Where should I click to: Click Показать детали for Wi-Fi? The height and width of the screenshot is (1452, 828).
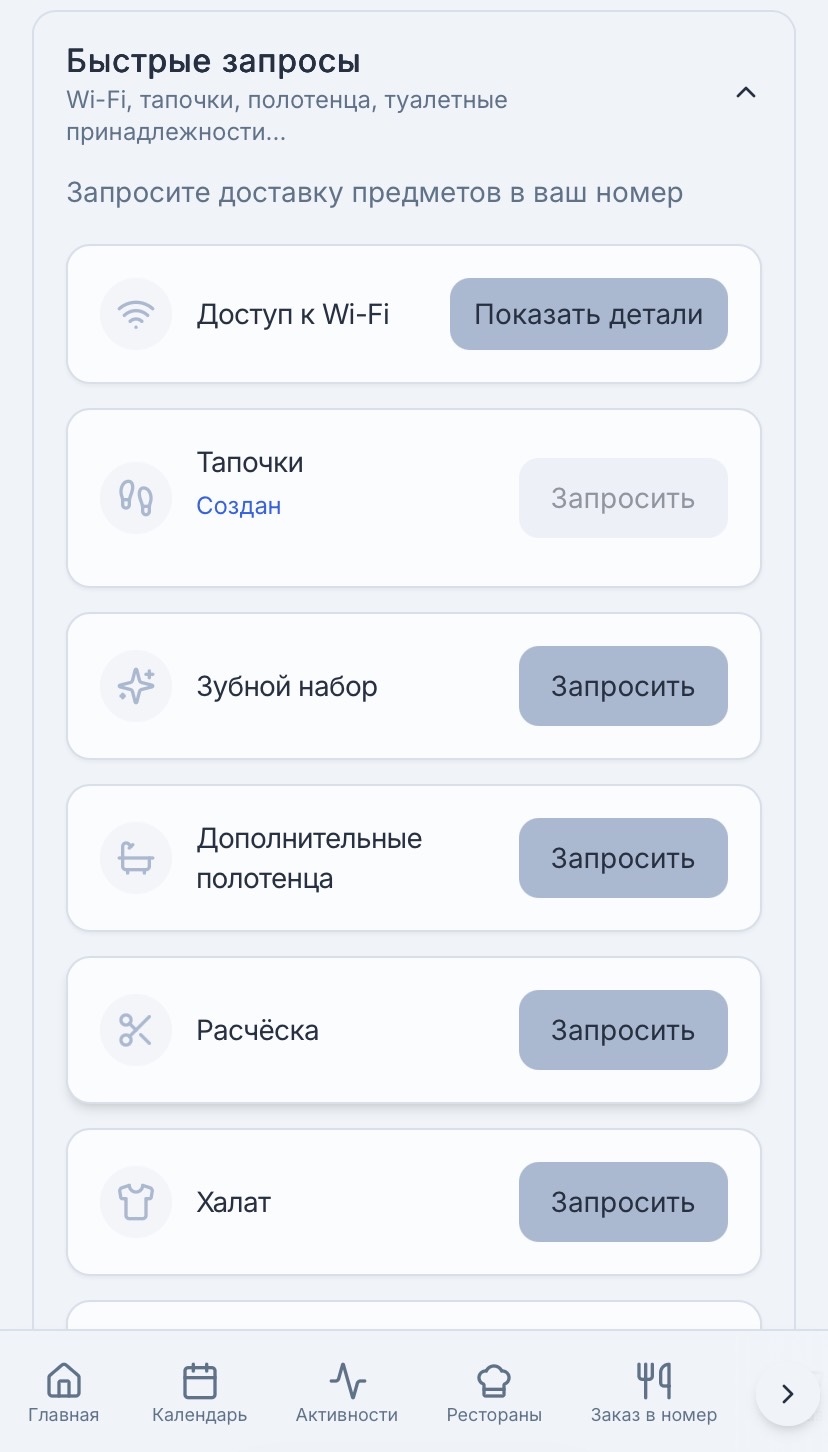(588, 313)
